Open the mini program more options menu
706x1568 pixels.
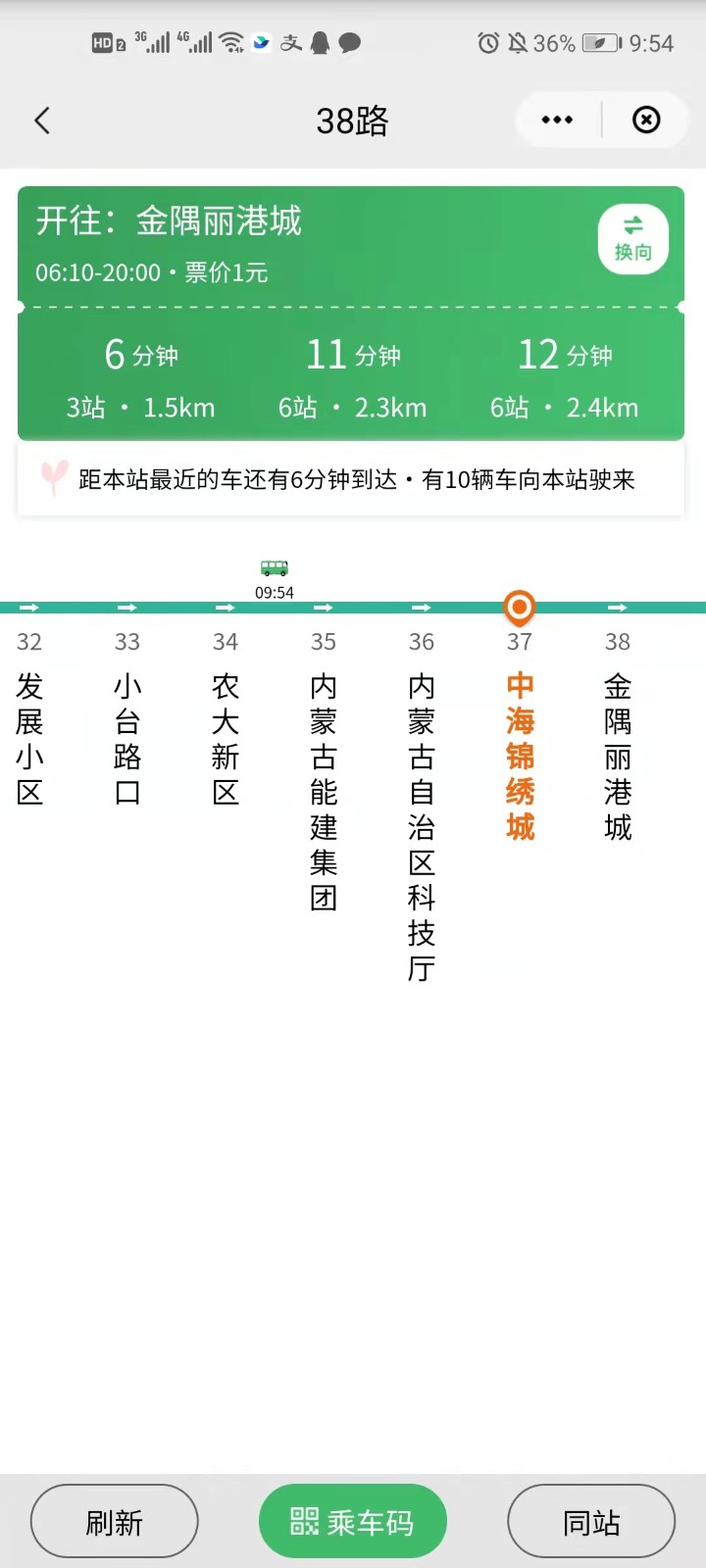tap(557, 120)
